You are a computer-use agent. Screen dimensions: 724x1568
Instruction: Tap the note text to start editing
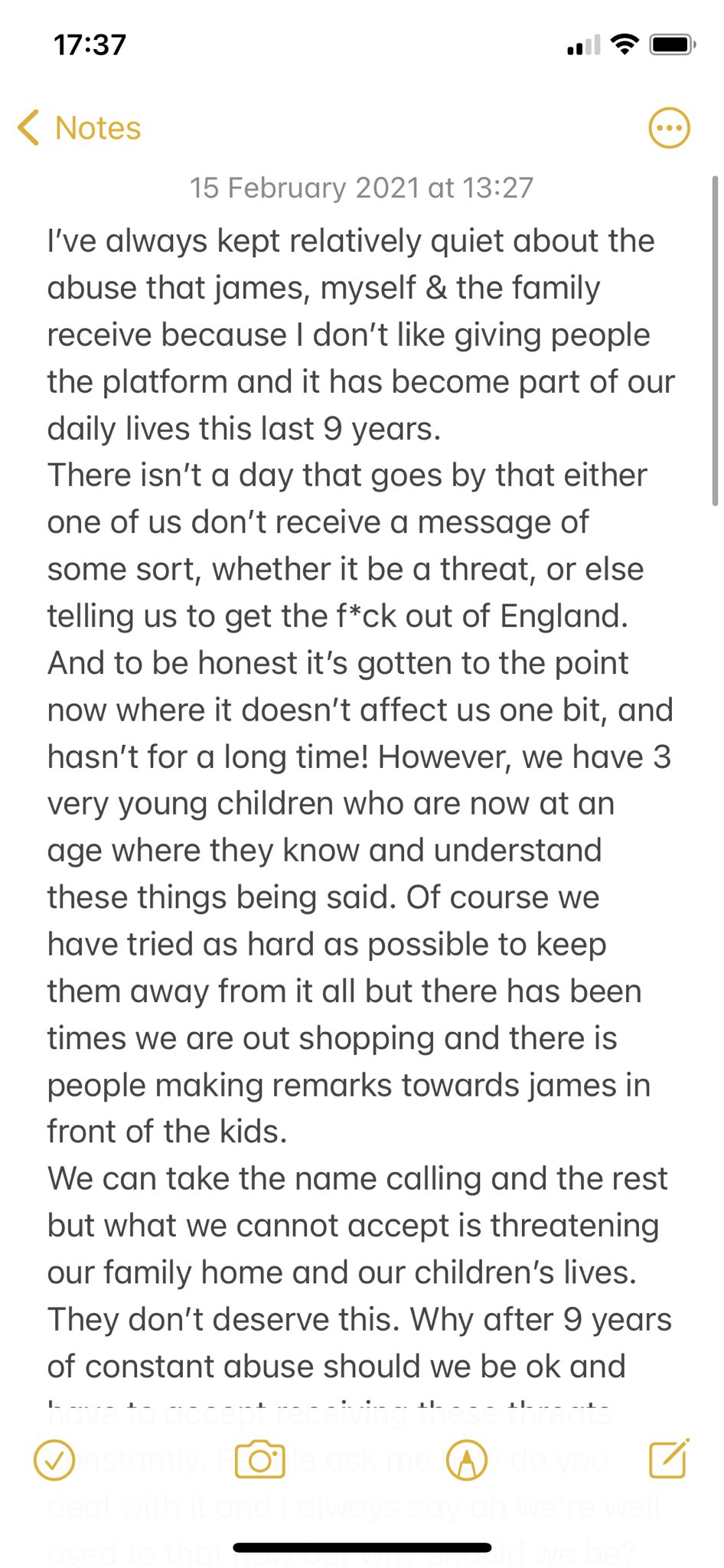click(360, 804)
